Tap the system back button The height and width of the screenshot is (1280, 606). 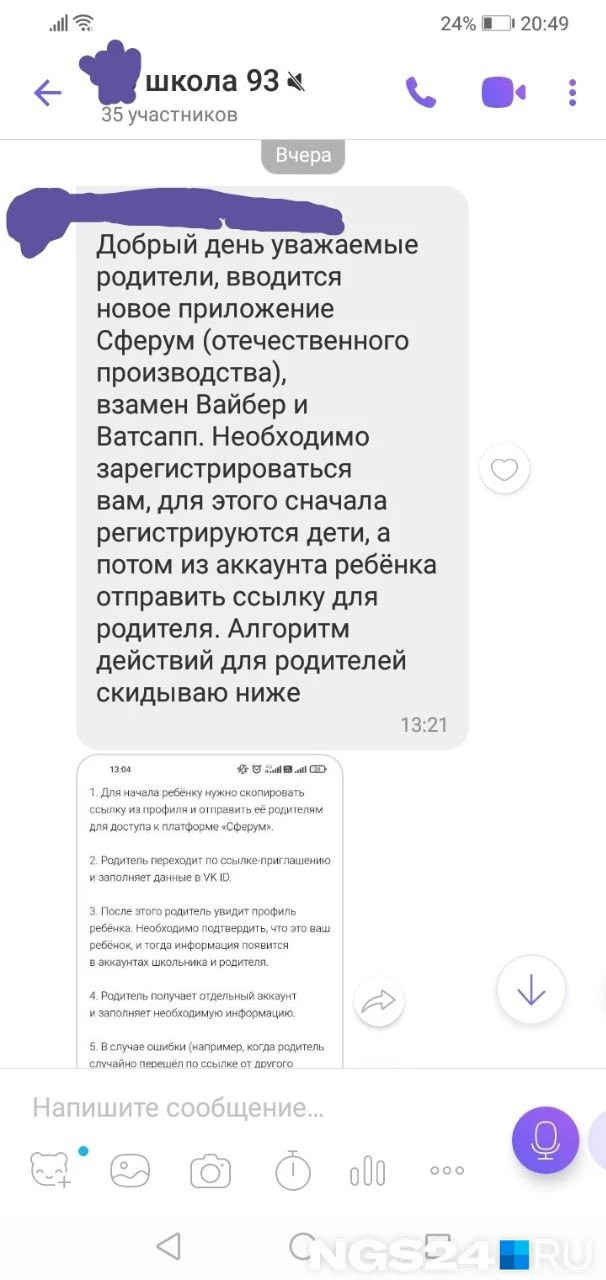pyautogui.click(x=168, y=1246)
